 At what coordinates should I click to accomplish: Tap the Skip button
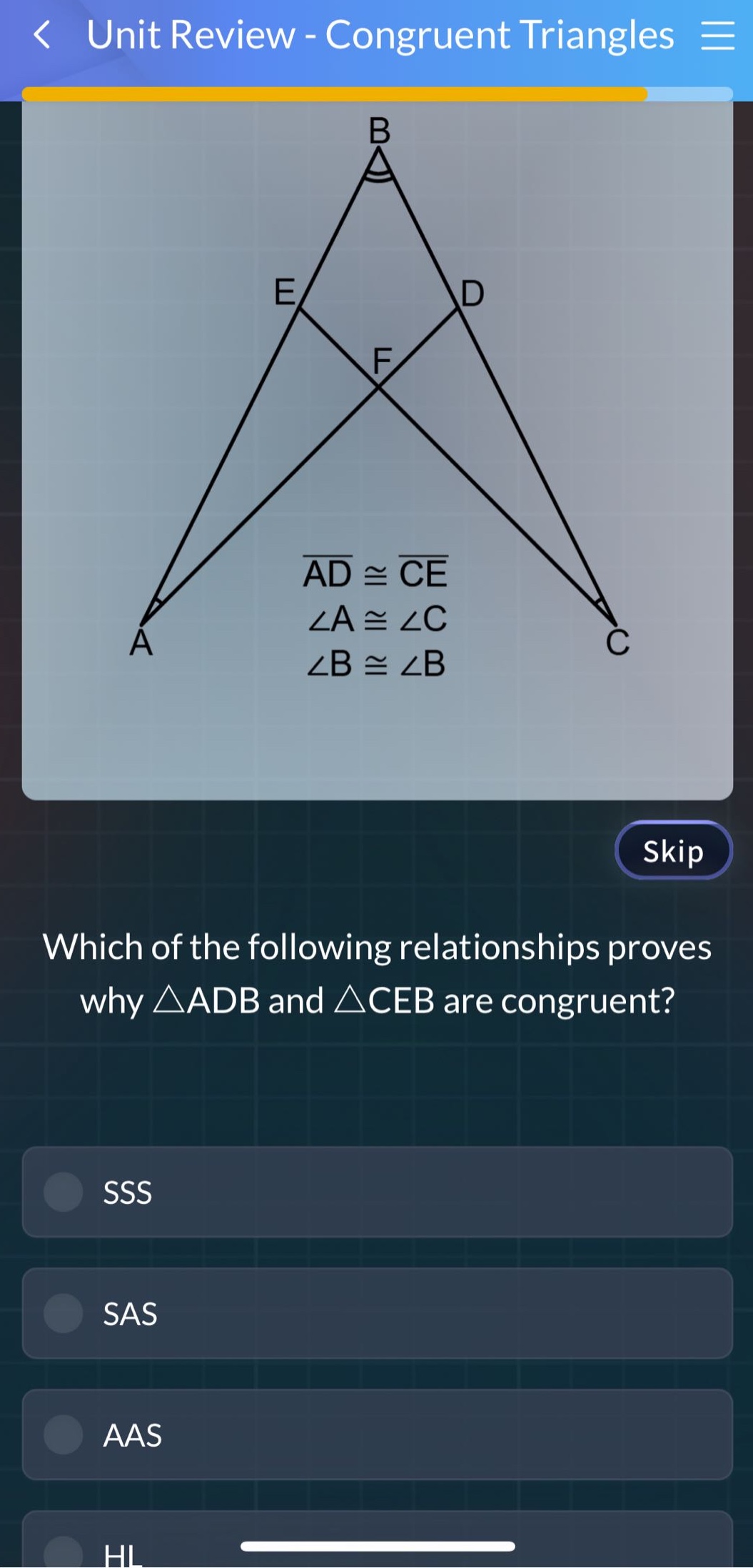(672, 850)
